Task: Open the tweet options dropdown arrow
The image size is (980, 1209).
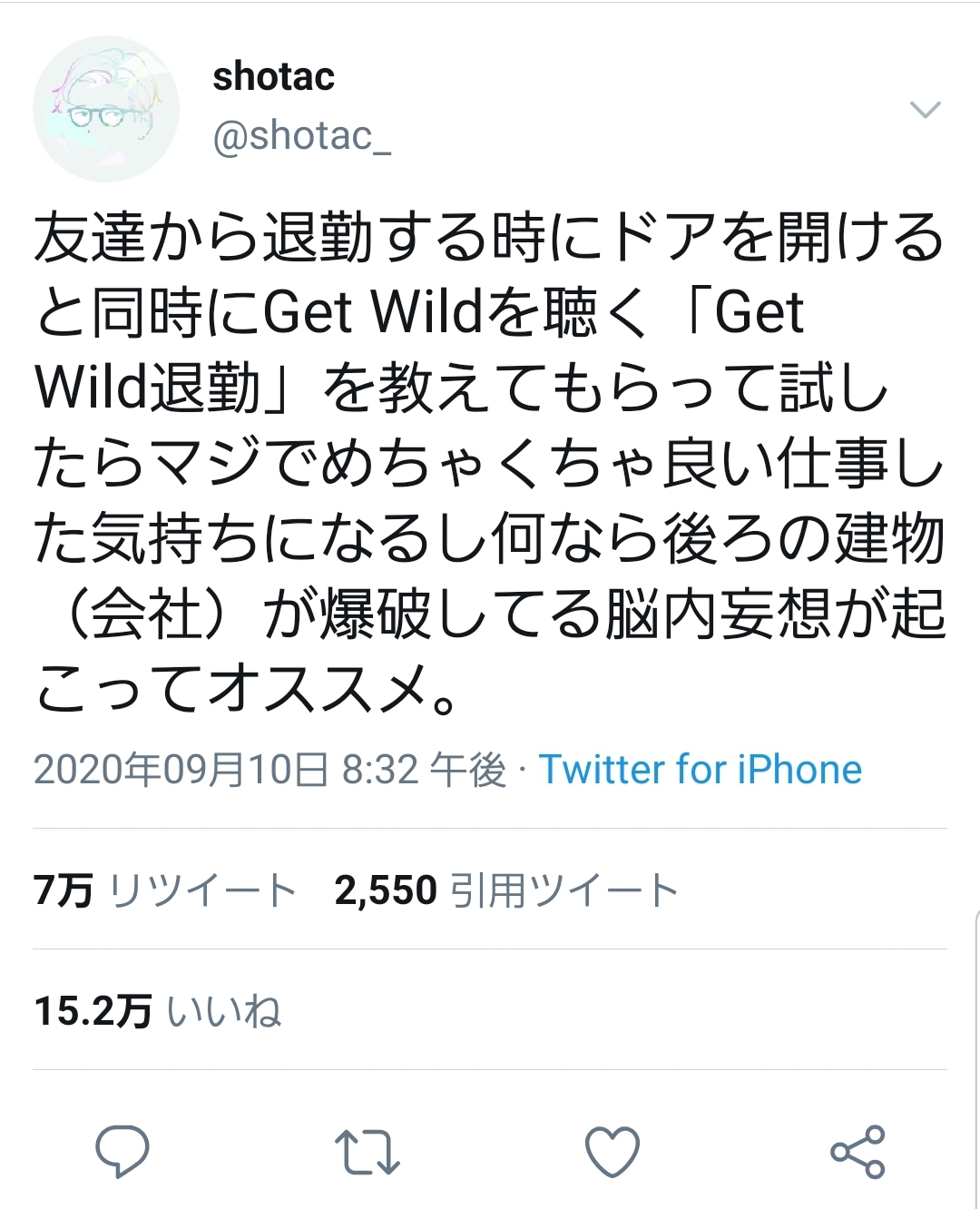Action: [x=925, y=110]
